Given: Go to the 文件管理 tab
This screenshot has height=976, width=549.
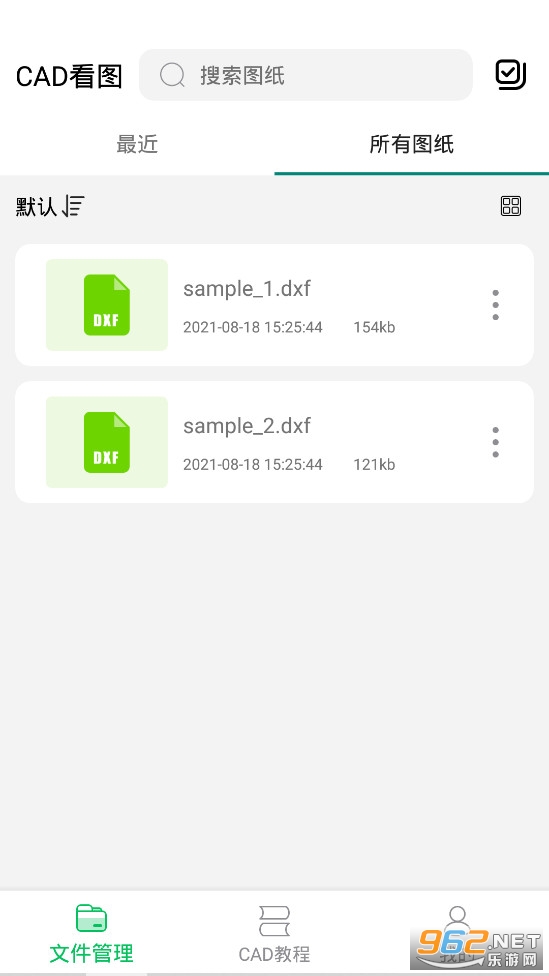Looking at the screenshot, I should [92, 934].
